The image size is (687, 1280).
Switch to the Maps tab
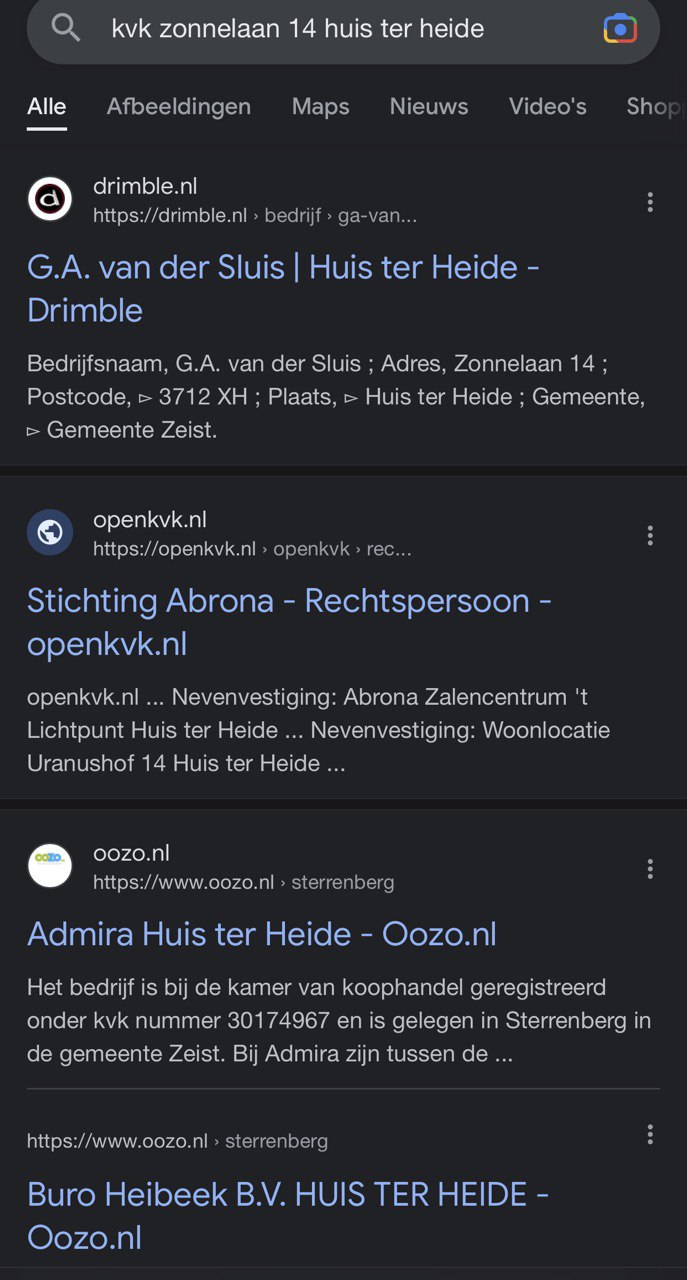321,106
